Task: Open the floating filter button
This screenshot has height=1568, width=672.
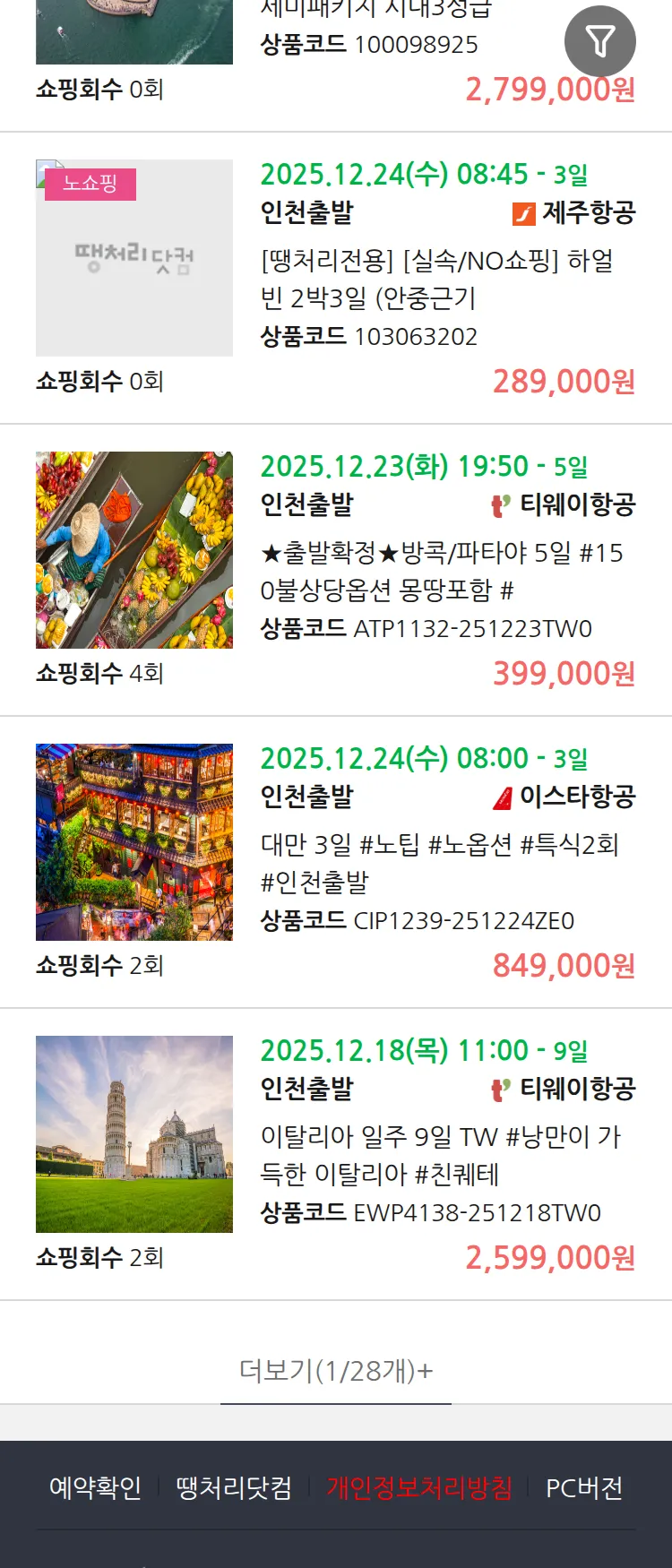Action: tap(599, 41)
